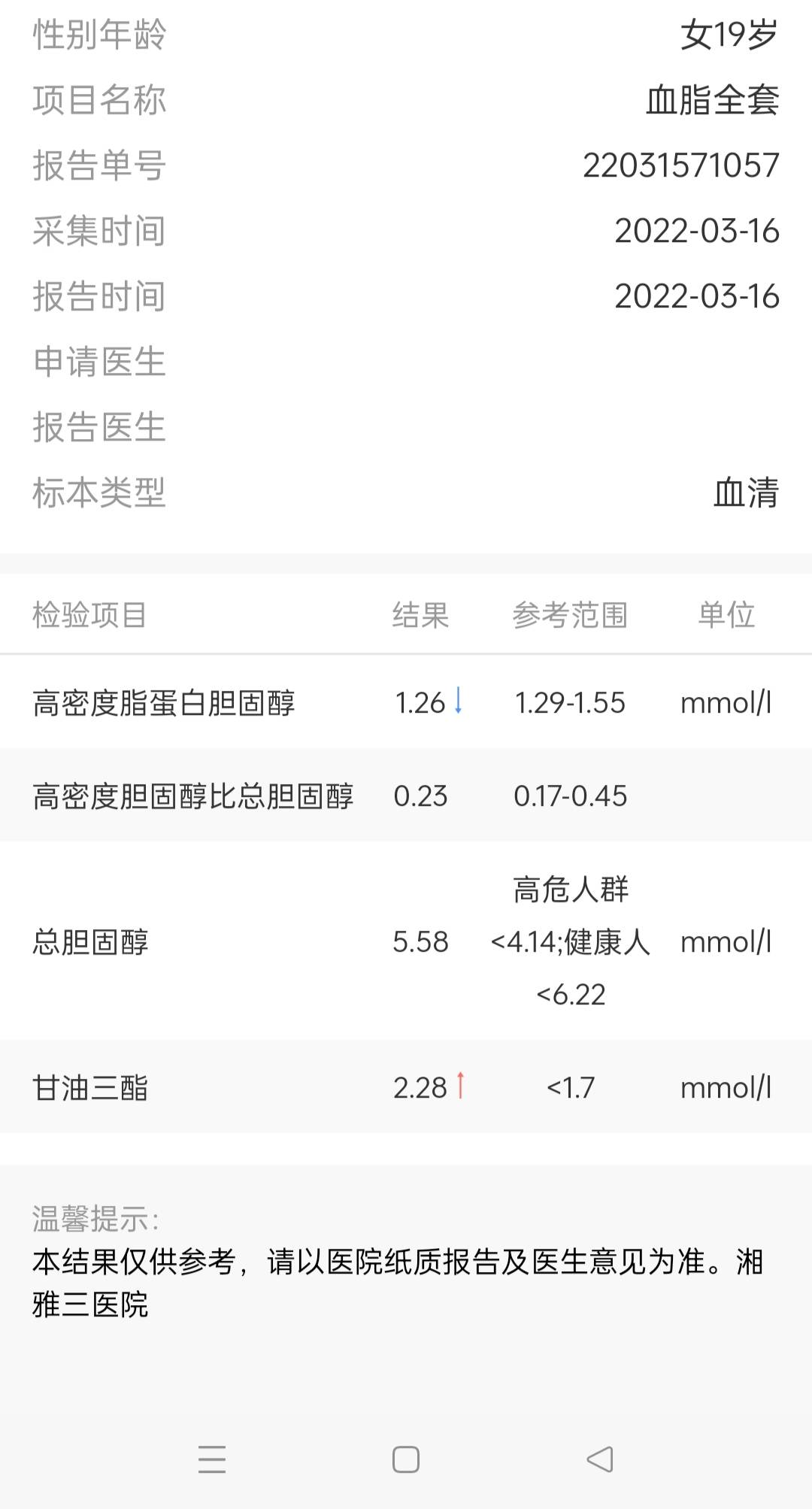This screenshot has width=812, height=1509.
Task: Tap the back navigation triangle icon
Action: click(x=598, y=1457)
